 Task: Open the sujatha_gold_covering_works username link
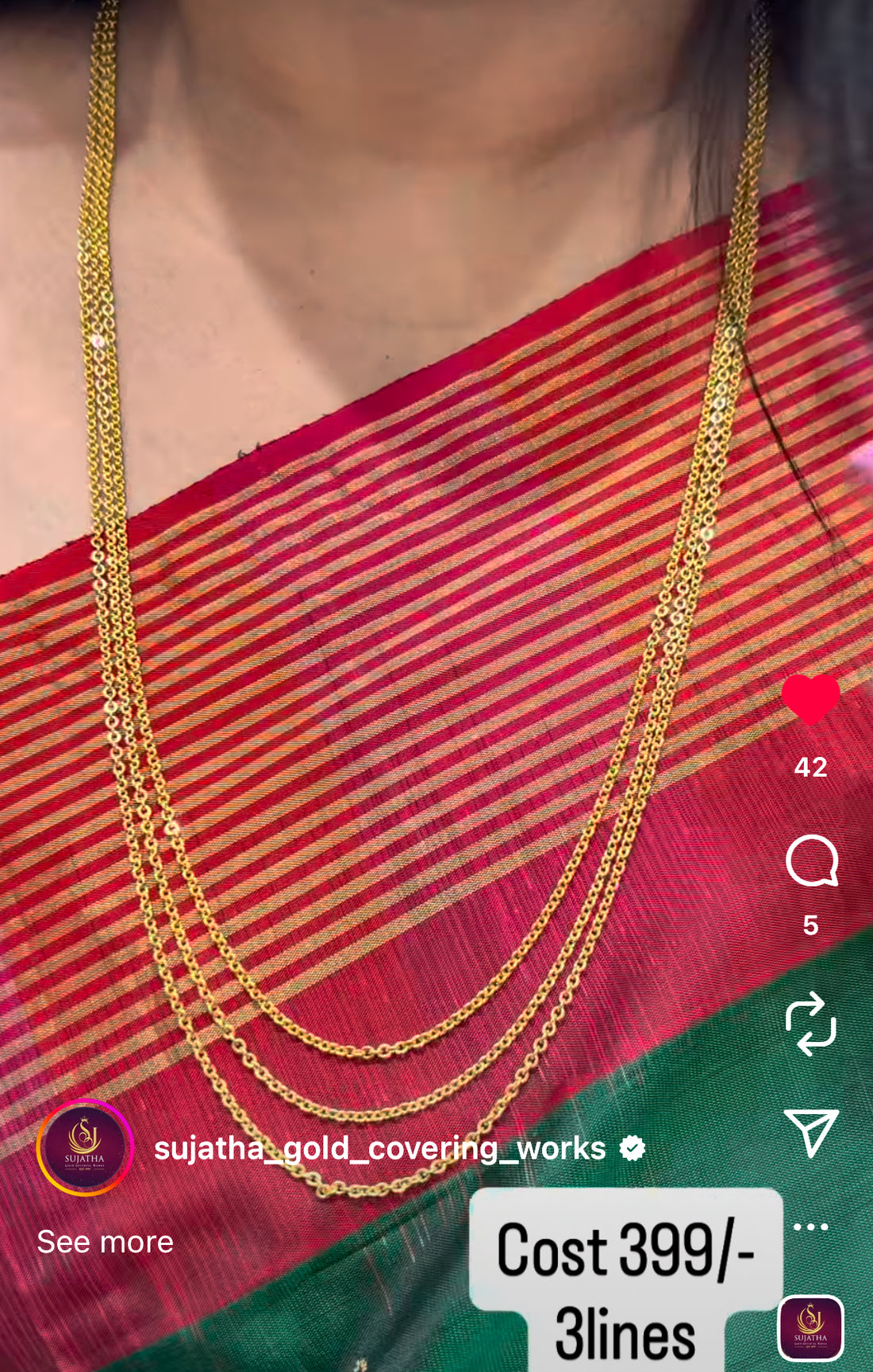click(x=379, y=1148)
